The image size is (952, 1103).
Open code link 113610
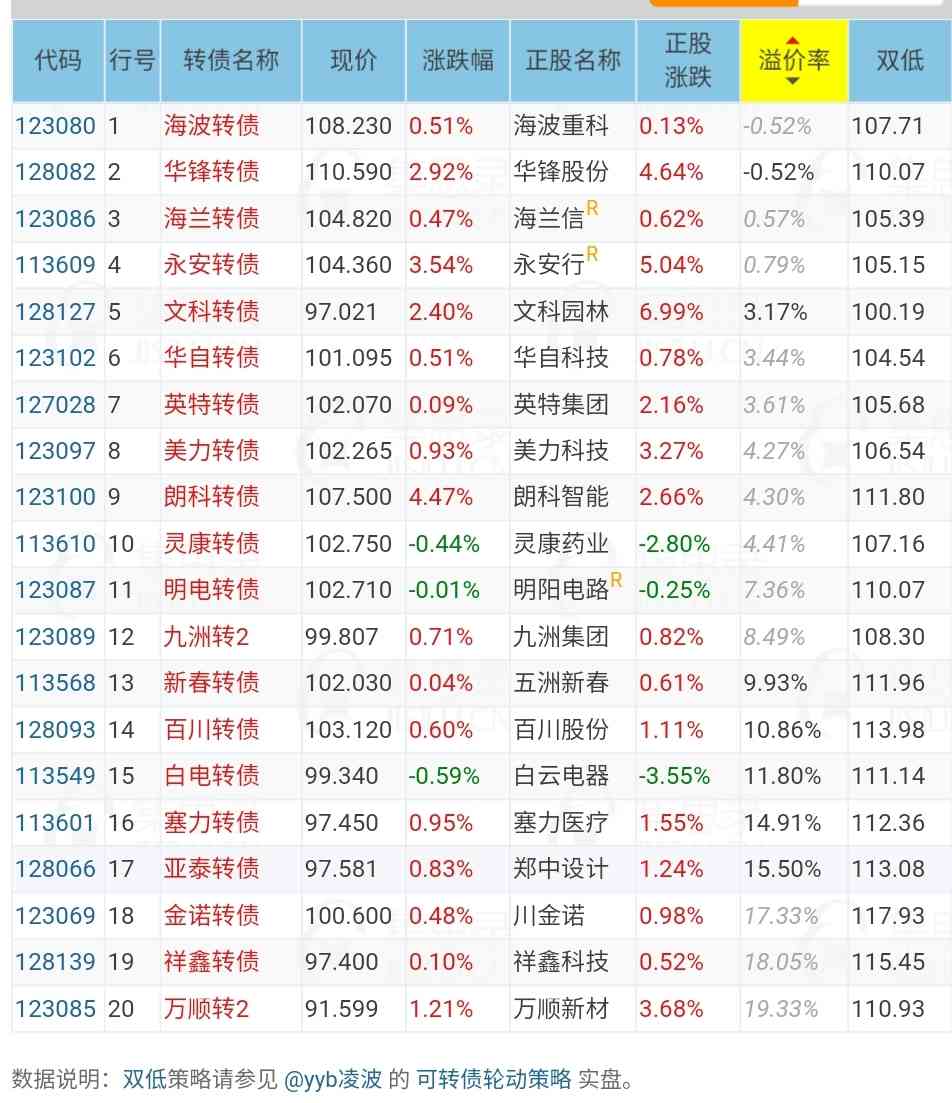[x=55, y=544]
